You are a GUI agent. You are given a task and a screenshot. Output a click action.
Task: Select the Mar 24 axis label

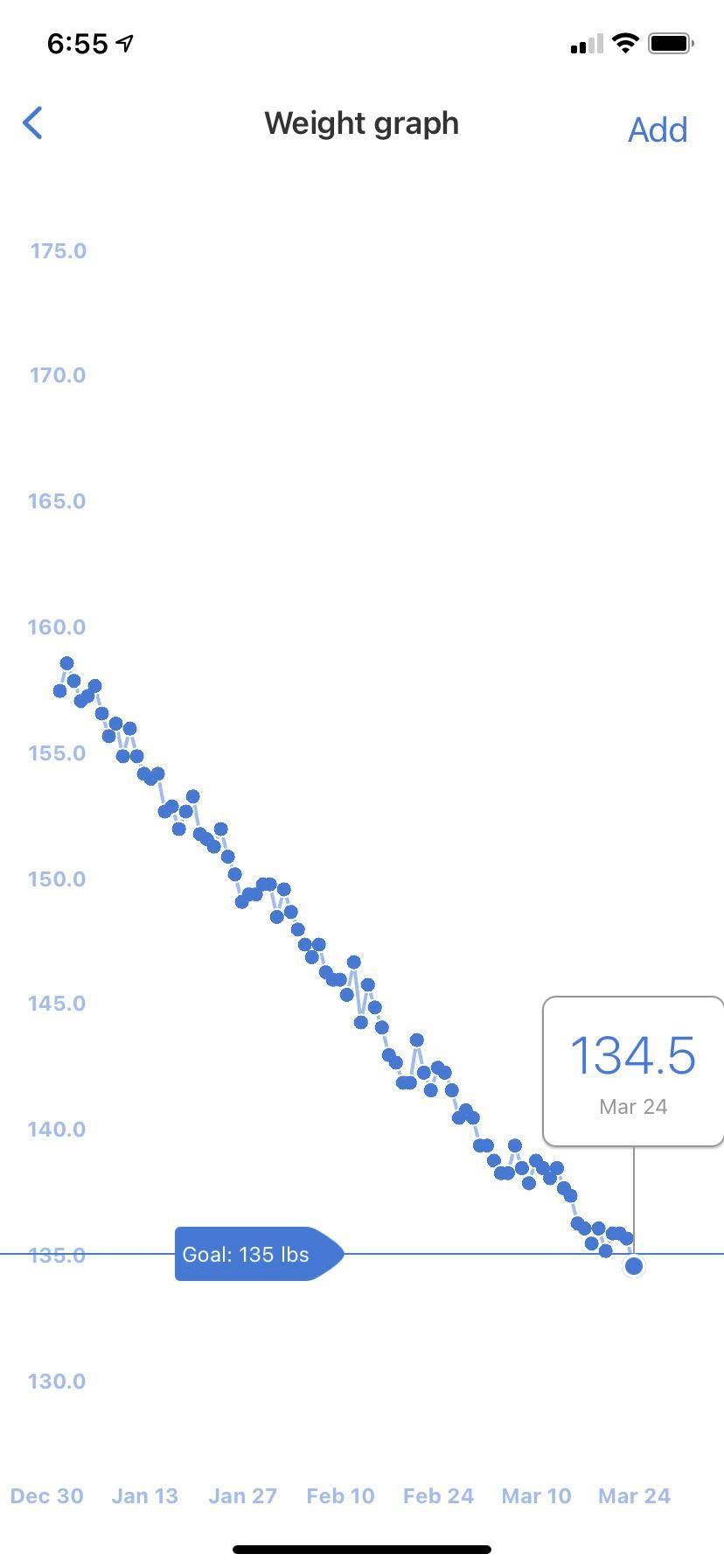pos(632,1496)
